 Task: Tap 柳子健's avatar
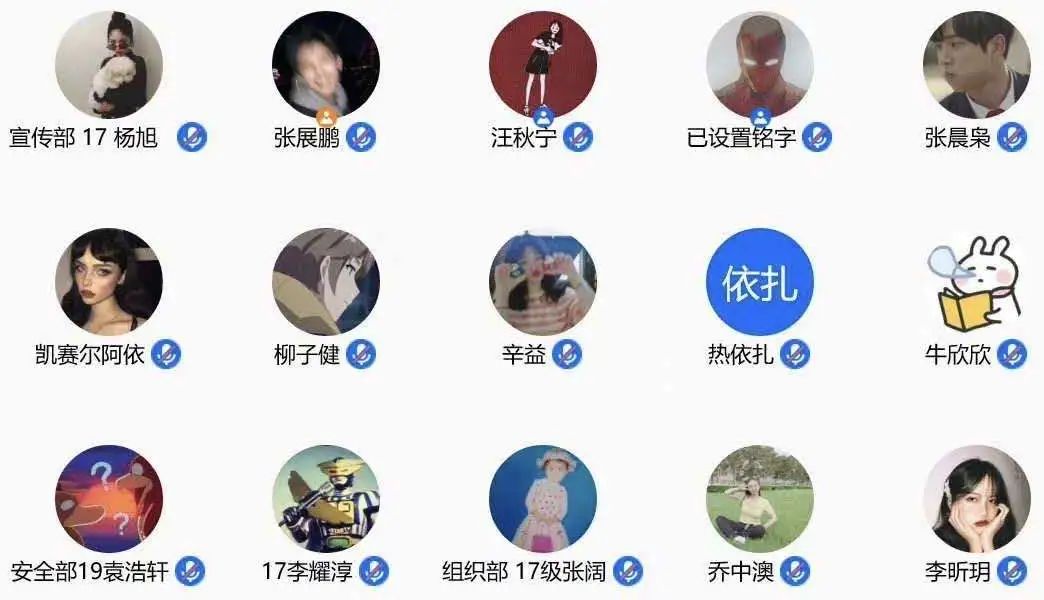(x=325, y=282)
